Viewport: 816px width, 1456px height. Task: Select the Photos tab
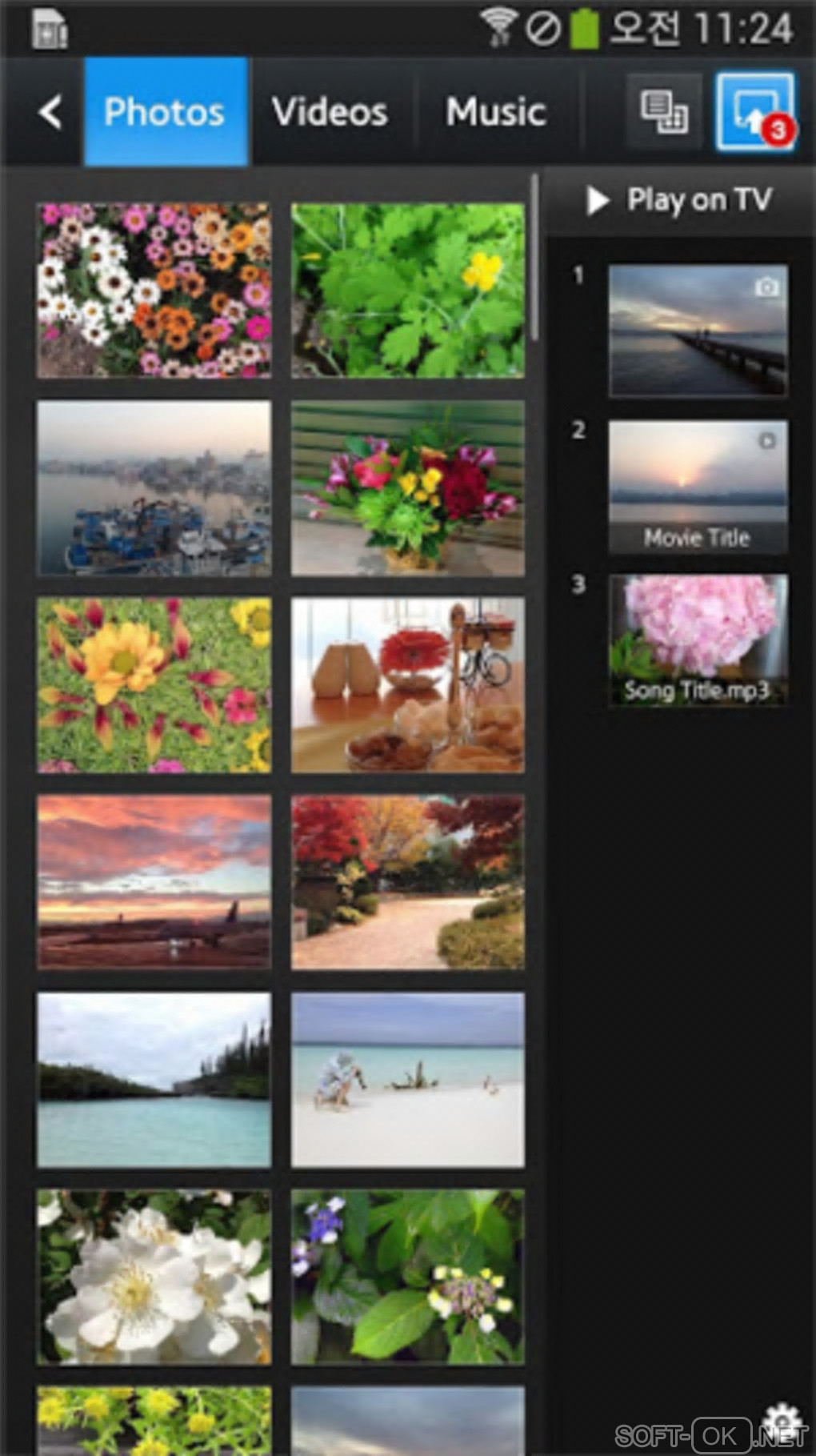point(165,112)
